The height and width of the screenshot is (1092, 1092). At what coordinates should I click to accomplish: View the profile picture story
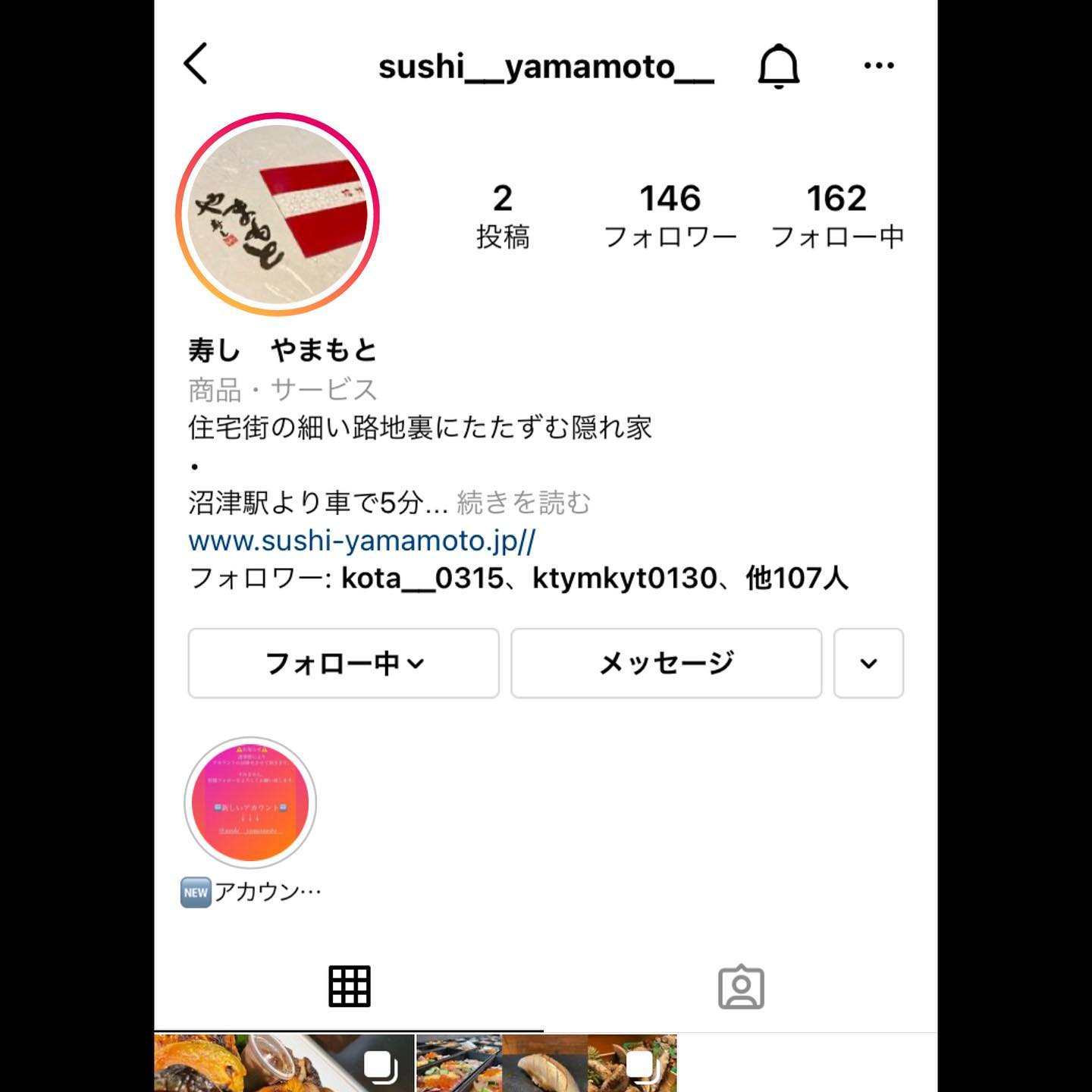278,214
